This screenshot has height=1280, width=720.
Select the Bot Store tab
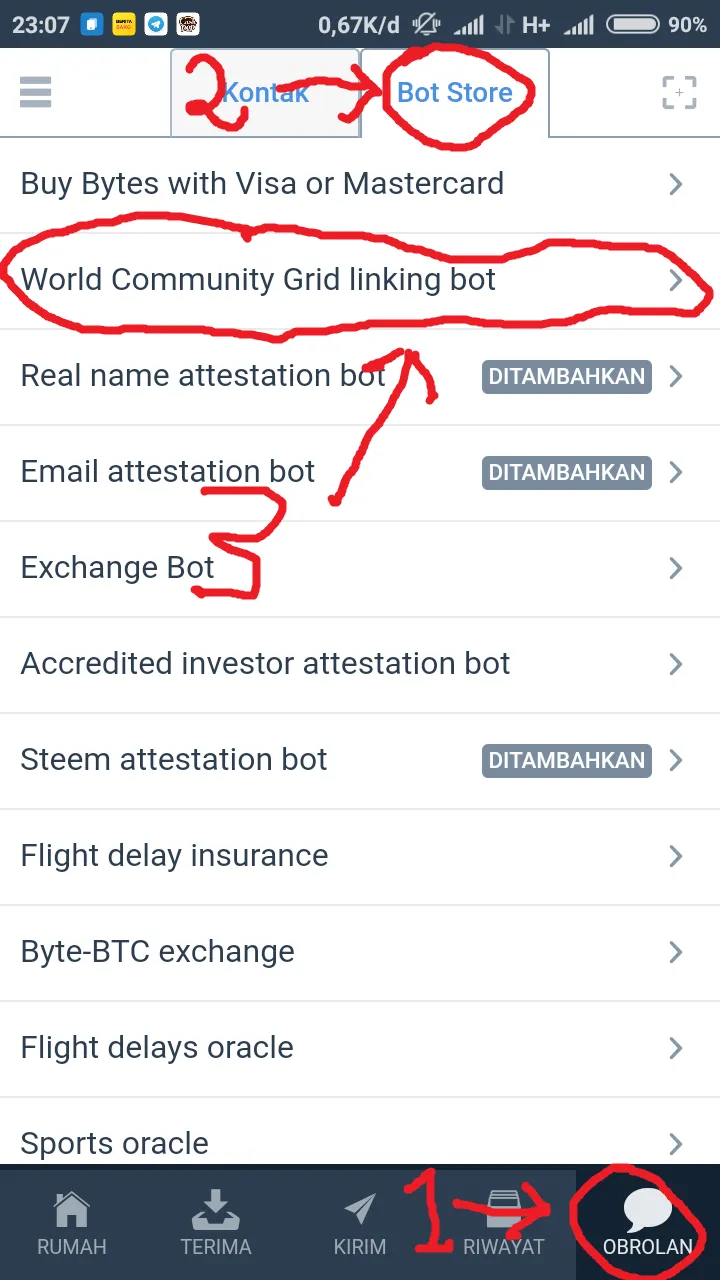coord(455,93)
